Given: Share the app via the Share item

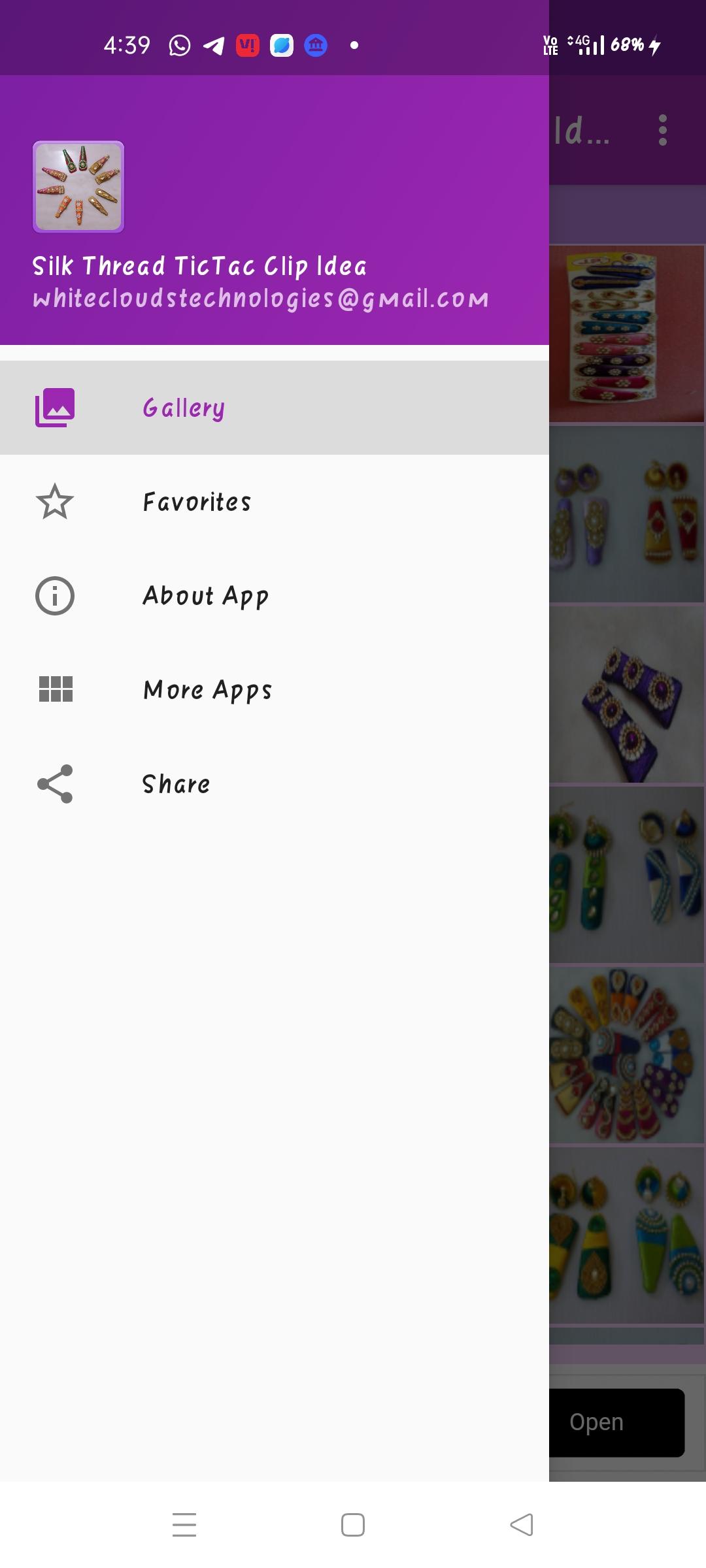Looking at the screenshot, I should click(x=275, y=784).
